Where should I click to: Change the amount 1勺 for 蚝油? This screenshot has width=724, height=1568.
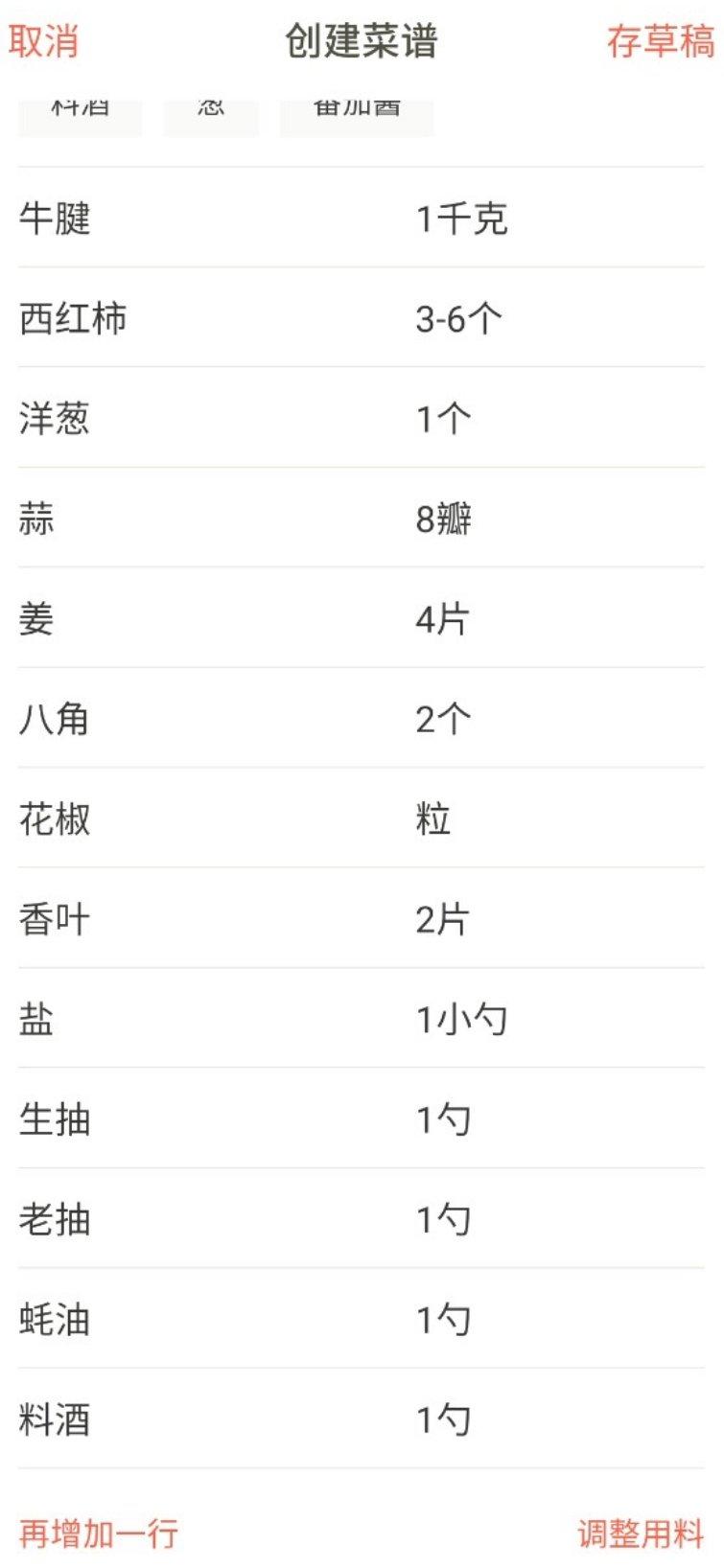pyautogui.click(x=443, y=1320)
